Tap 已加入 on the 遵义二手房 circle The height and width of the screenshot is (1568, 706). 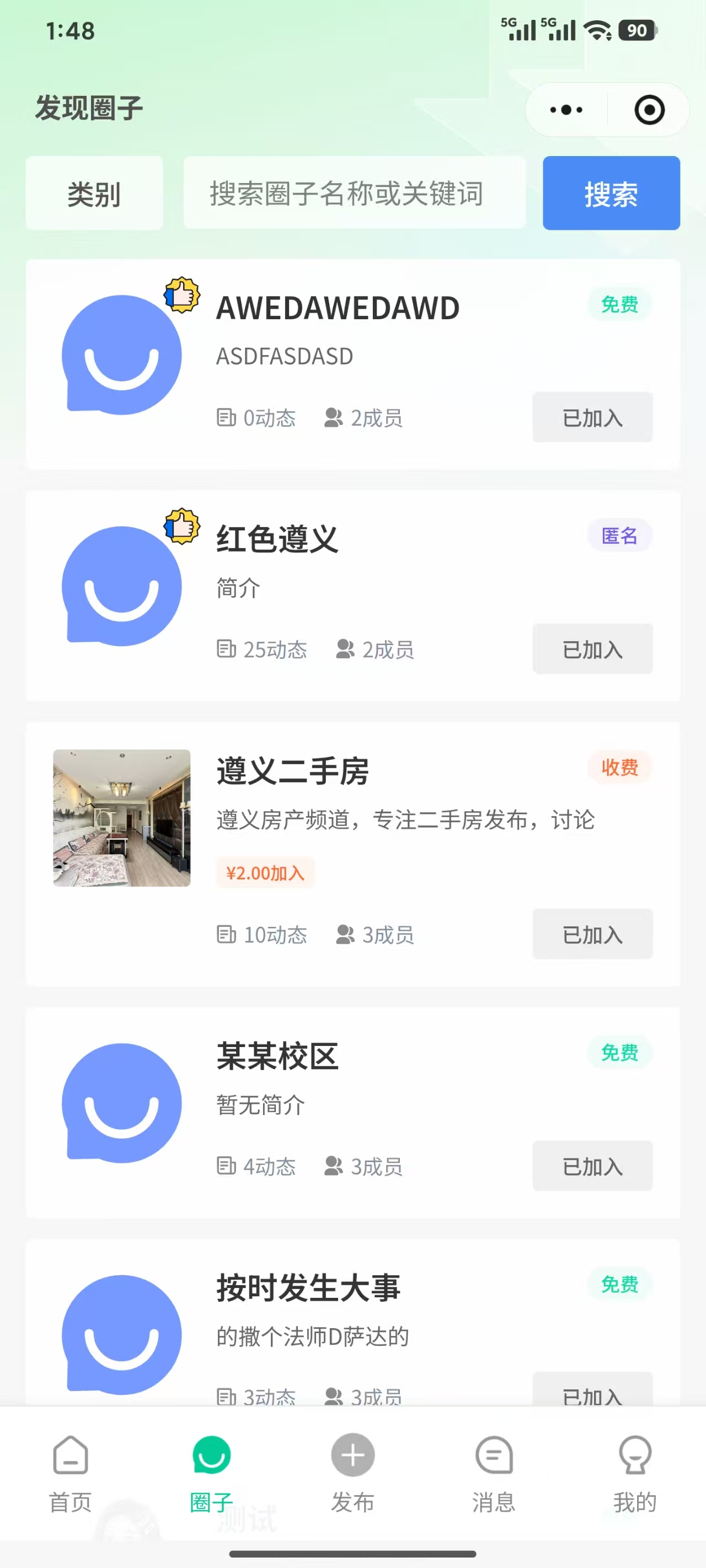(x=592, y=935)
